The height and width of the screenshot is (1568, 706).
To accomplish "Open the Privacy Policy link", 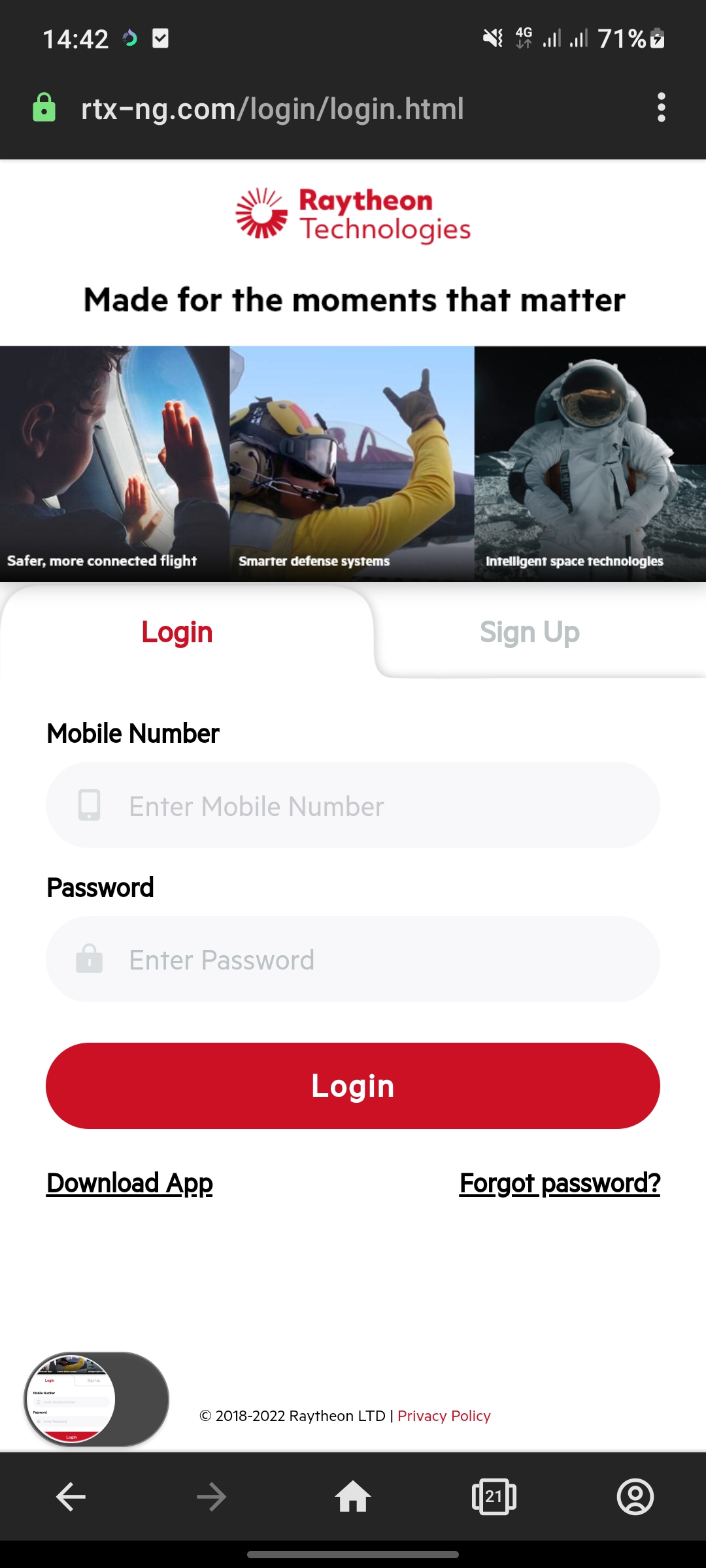I will [x=444, y=1416].
